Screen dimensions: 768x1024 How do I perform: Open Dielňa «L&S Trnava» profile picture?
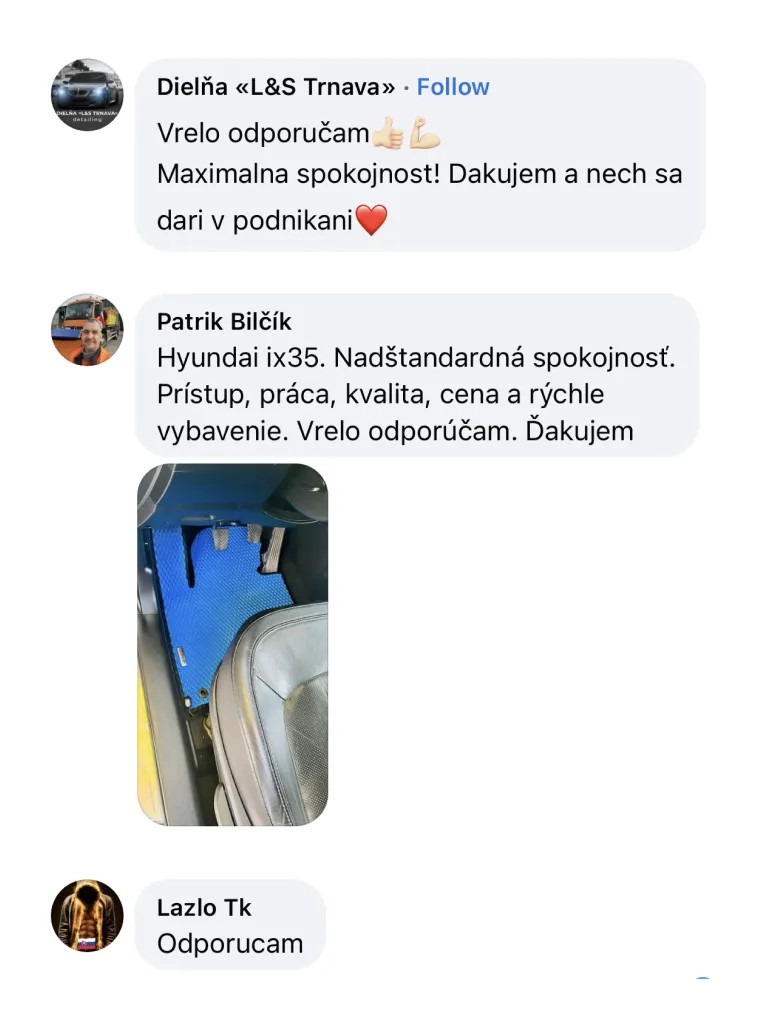pos(87,95)
